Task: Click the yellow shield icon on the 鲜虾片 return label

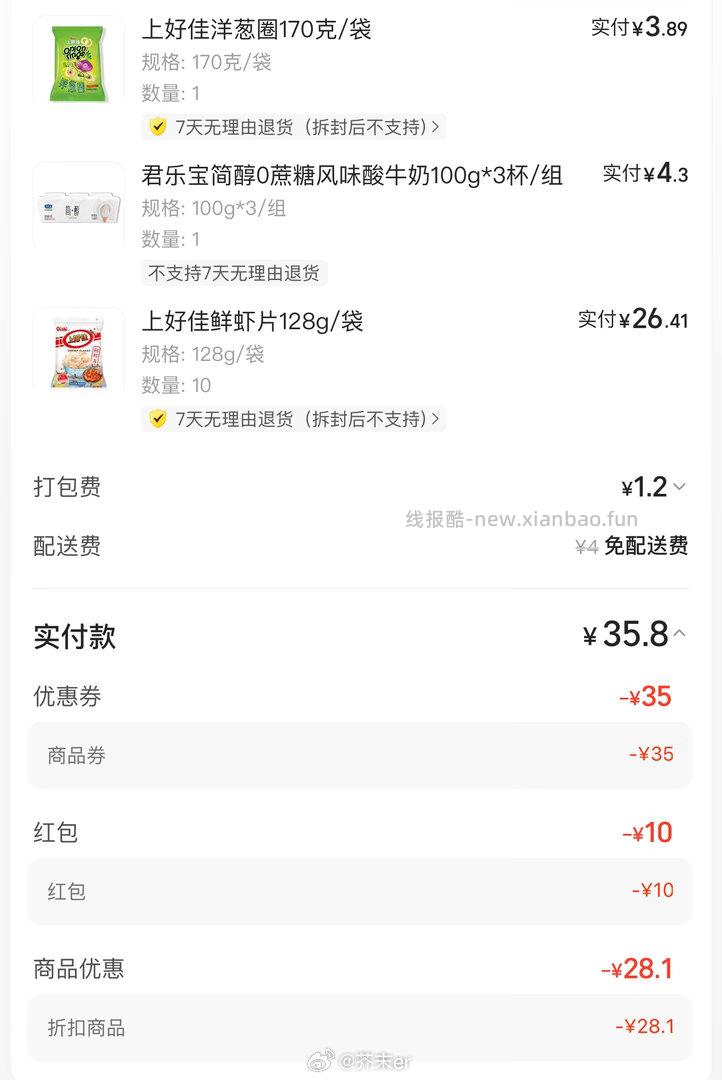Action: tap(157, 419)
